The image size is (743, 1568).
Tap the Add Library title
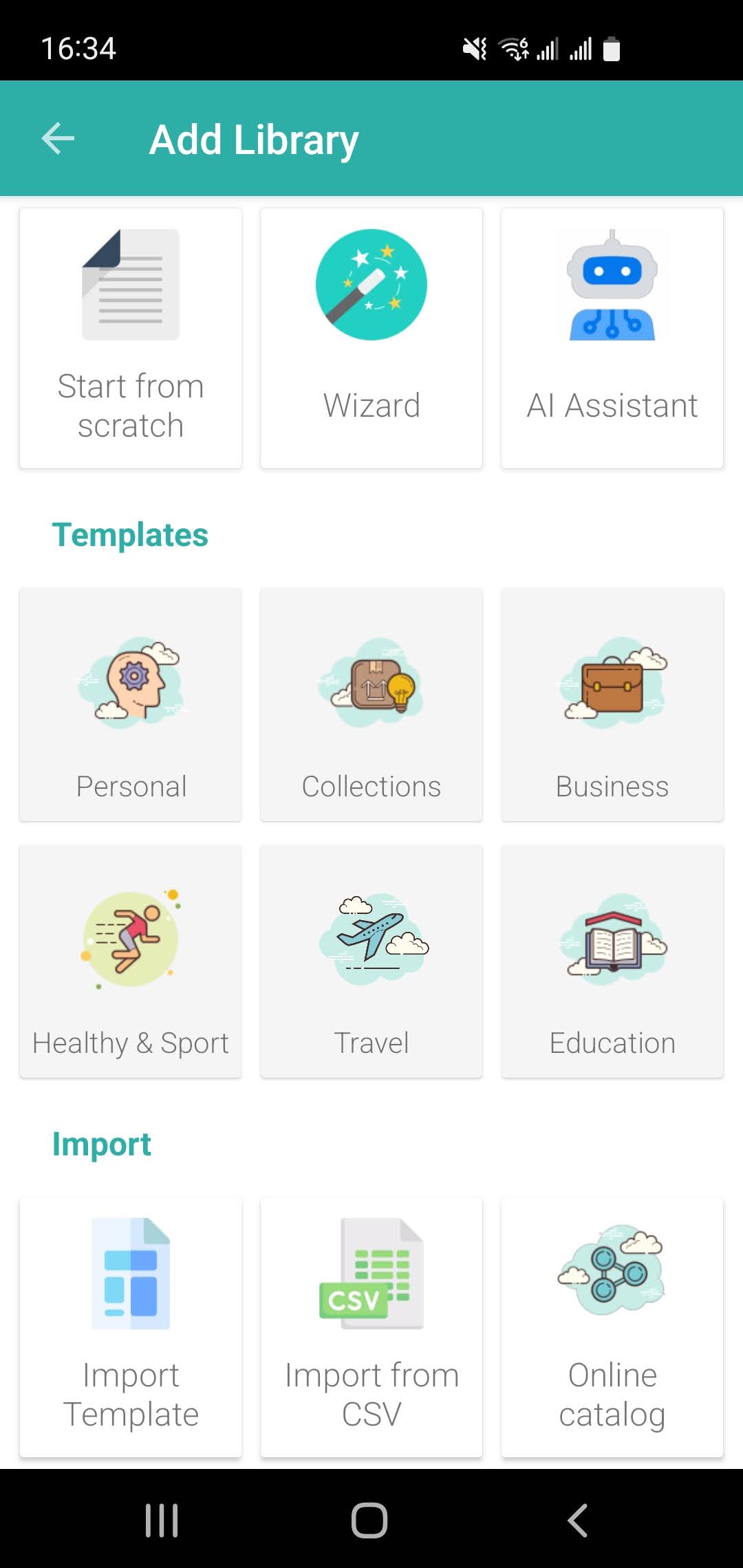[253, 139]
